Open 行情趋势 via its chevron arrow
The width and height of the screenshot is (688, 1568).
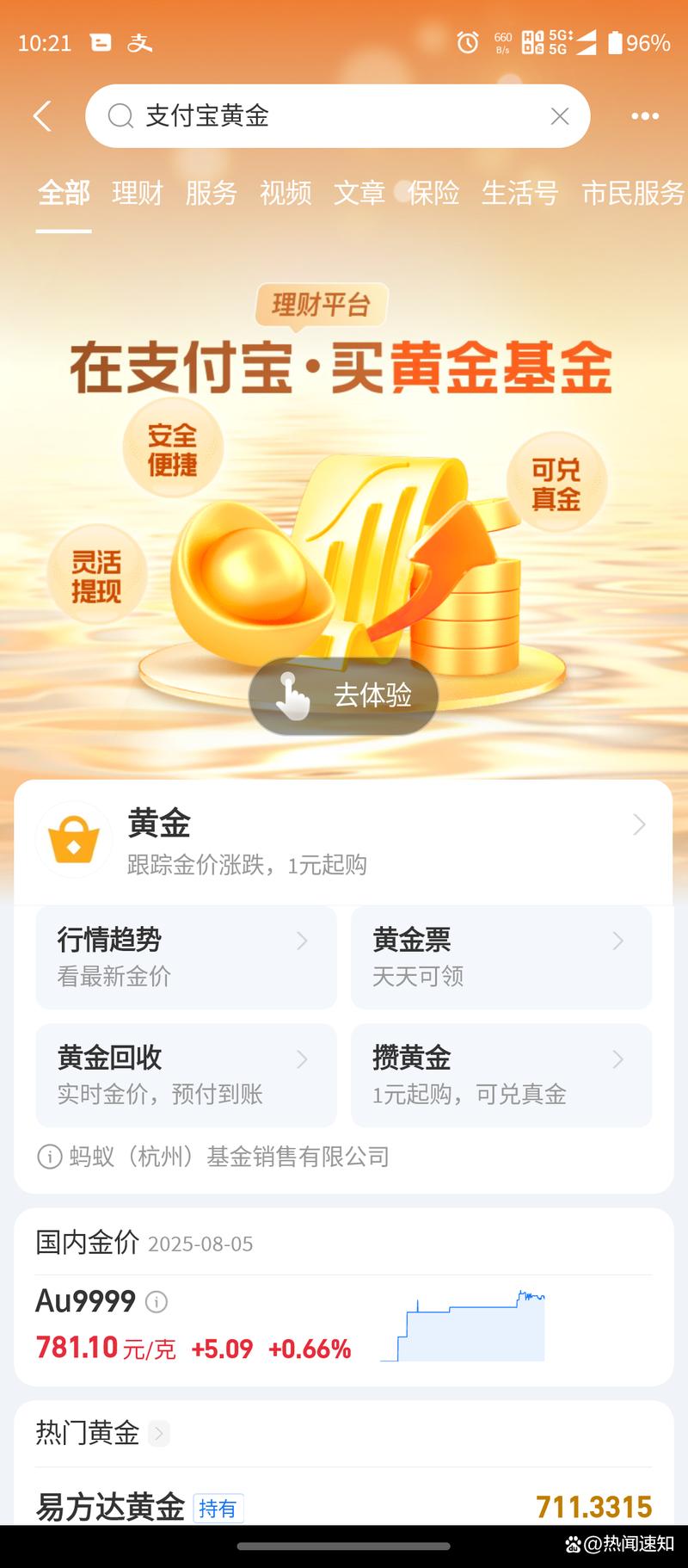(301, 941)
